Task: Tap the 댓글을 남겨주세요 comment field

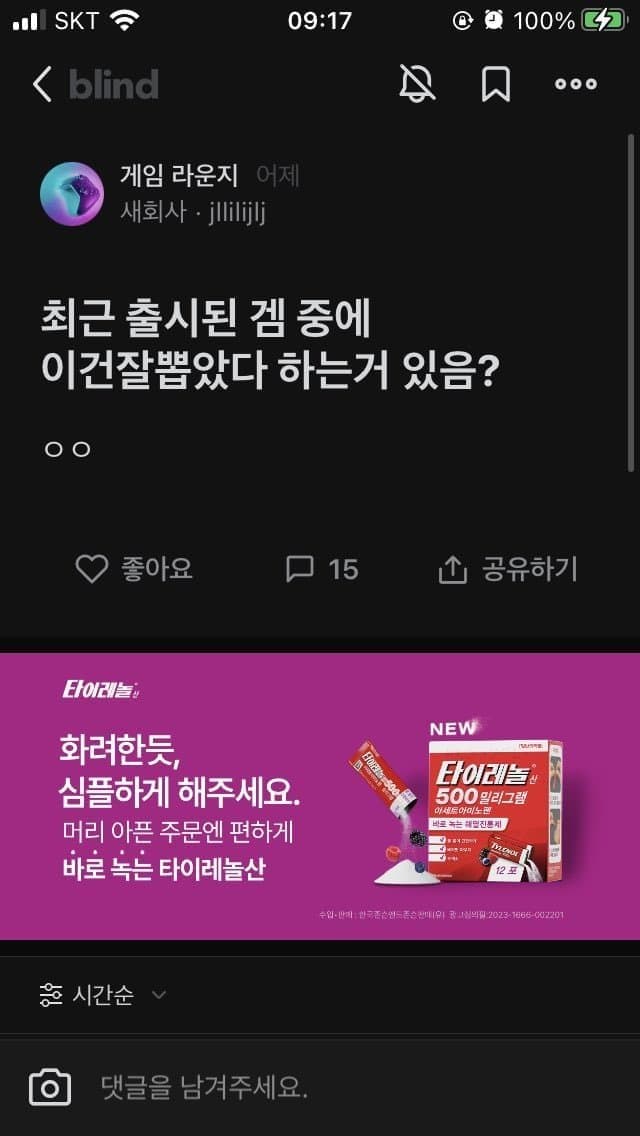Action: pyautogui.click(x=300, y=1087)
